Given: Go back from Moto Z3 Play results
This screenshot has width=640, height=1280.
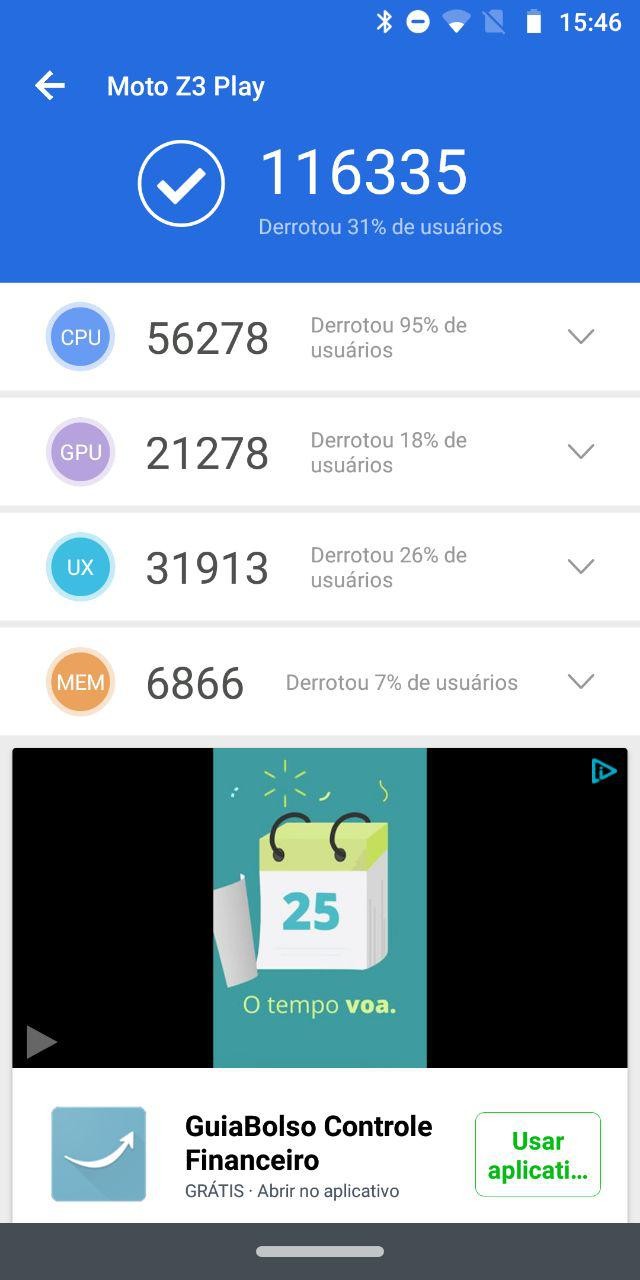Looking at the screenshot, I should point(50,86).
